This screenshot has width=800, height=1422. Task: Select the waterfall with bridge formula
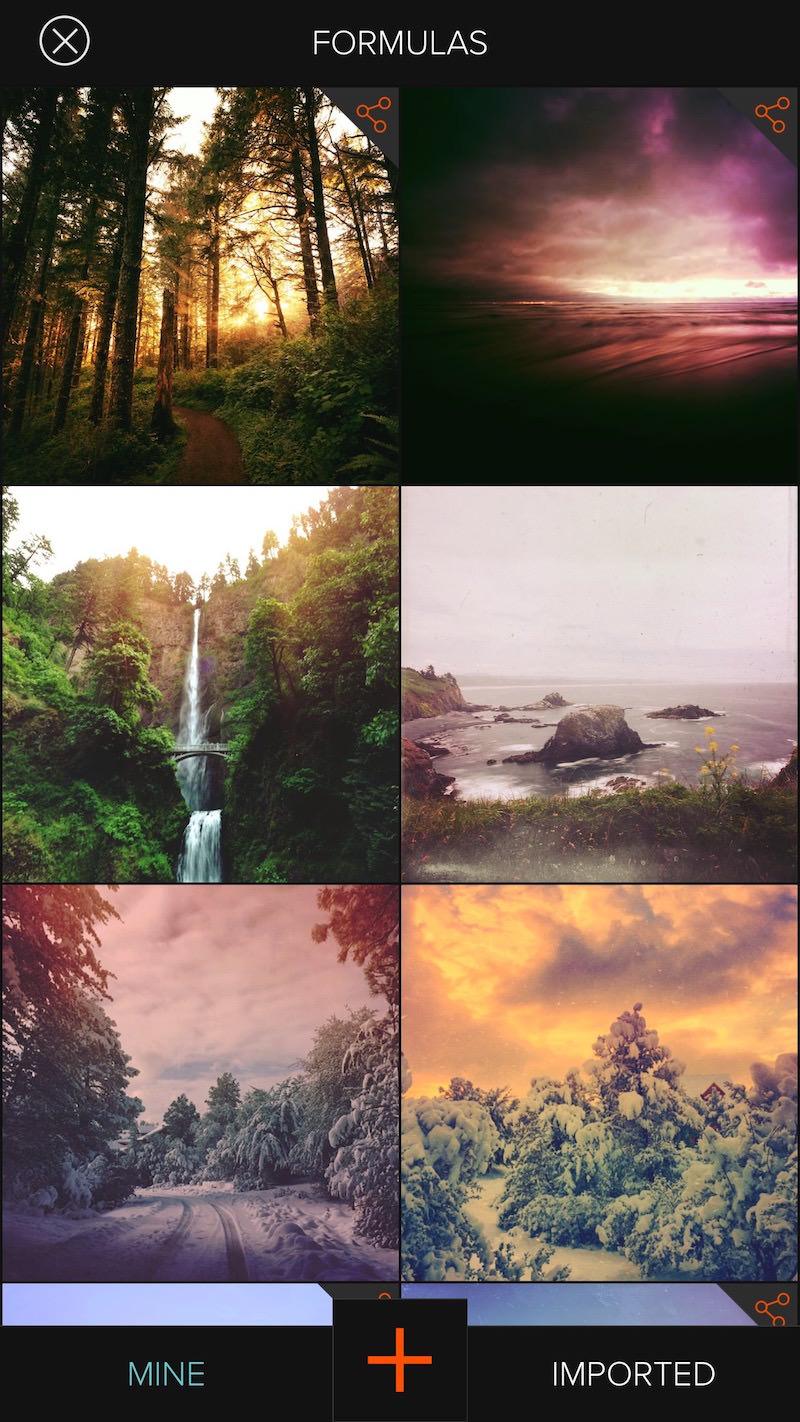point(200,685)
